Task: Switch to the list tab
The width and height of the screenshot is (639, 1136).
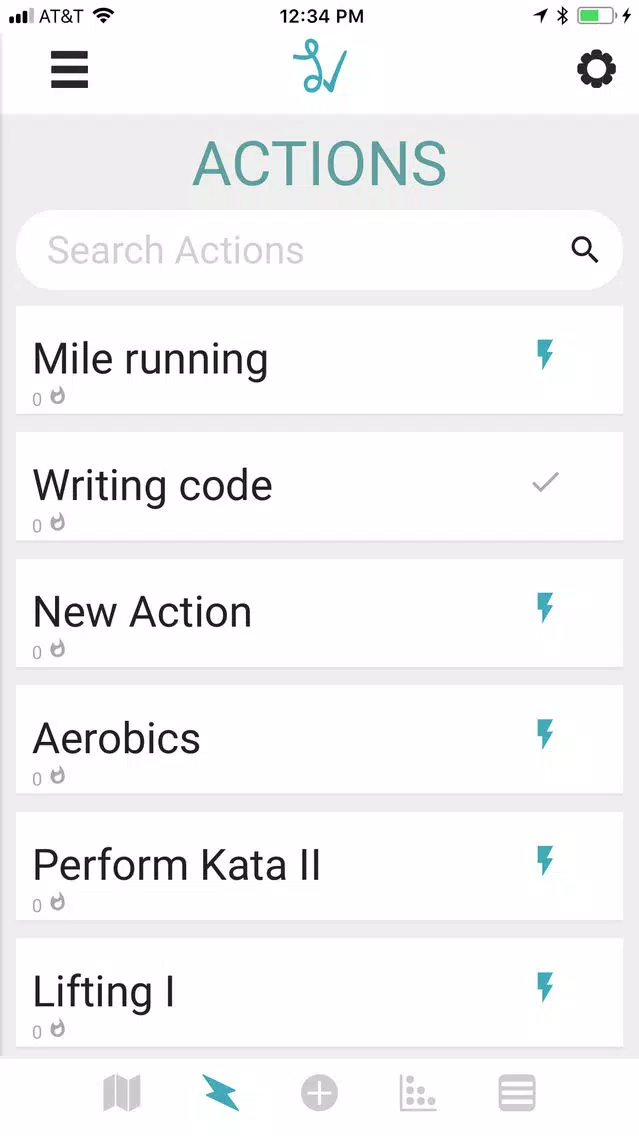Action: point(517,1093)
